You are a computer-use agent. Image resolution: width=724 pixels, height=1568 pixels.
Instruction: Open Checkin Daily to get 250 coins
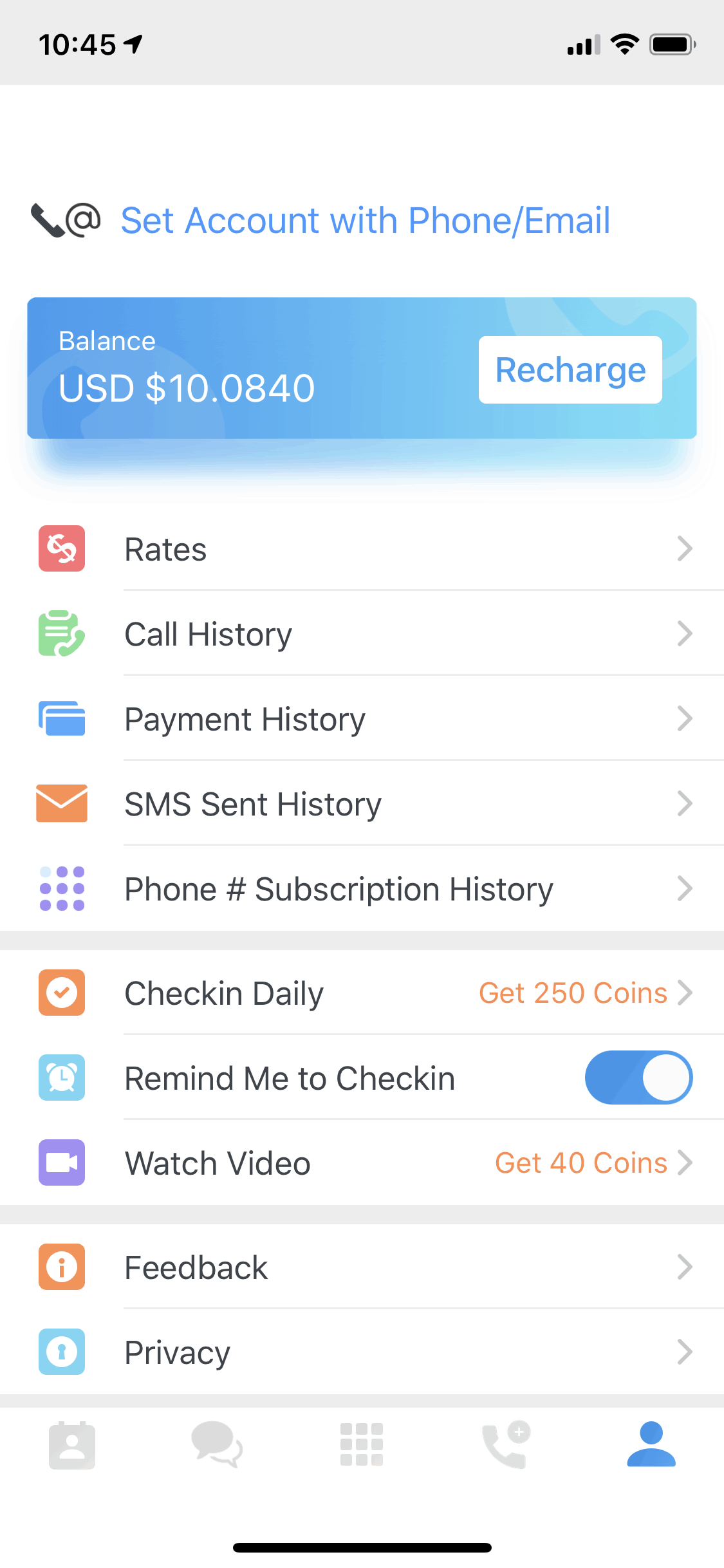[362, 993]
